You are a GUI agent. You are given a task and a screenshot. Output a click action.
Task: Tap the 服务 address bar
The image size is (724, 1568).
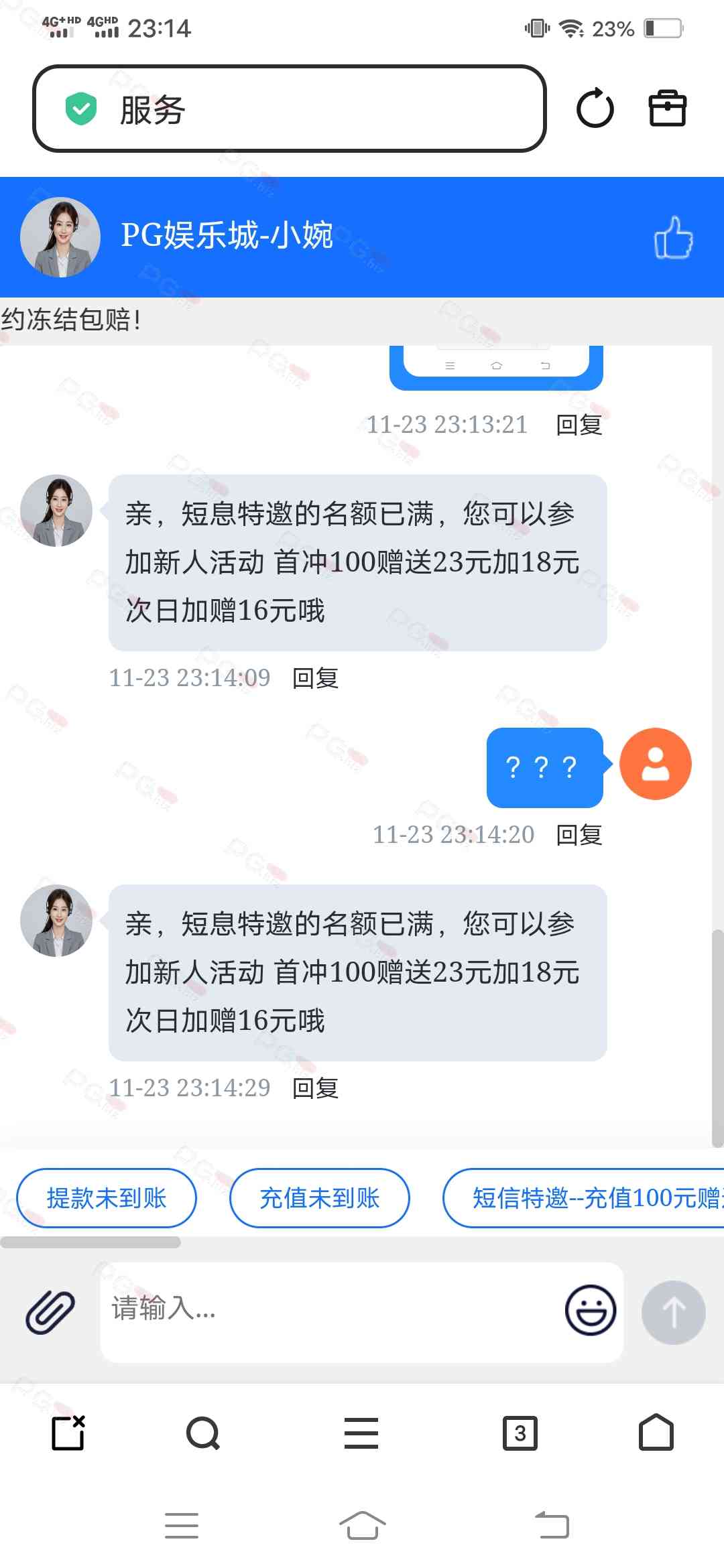288,109
